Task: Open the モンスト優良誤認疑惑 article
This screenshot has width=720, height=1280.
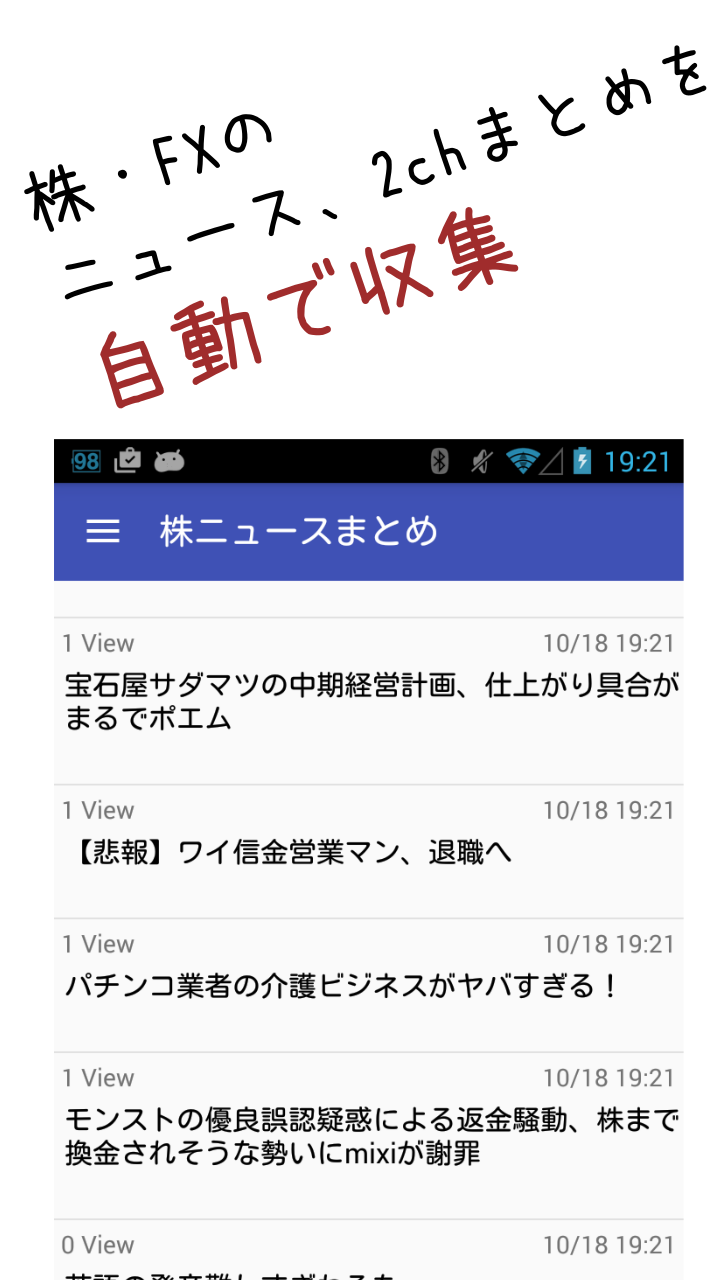Action: [360, 1130]
